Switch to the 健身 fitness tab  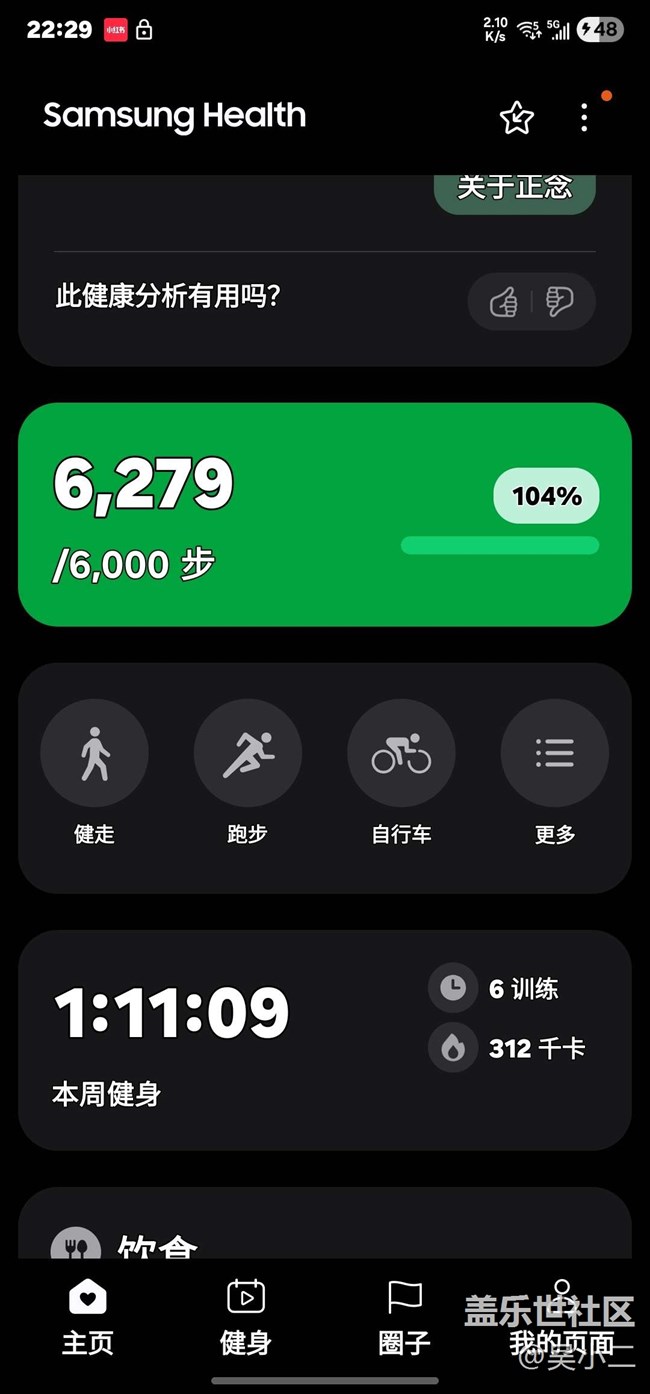(246, 1318)
